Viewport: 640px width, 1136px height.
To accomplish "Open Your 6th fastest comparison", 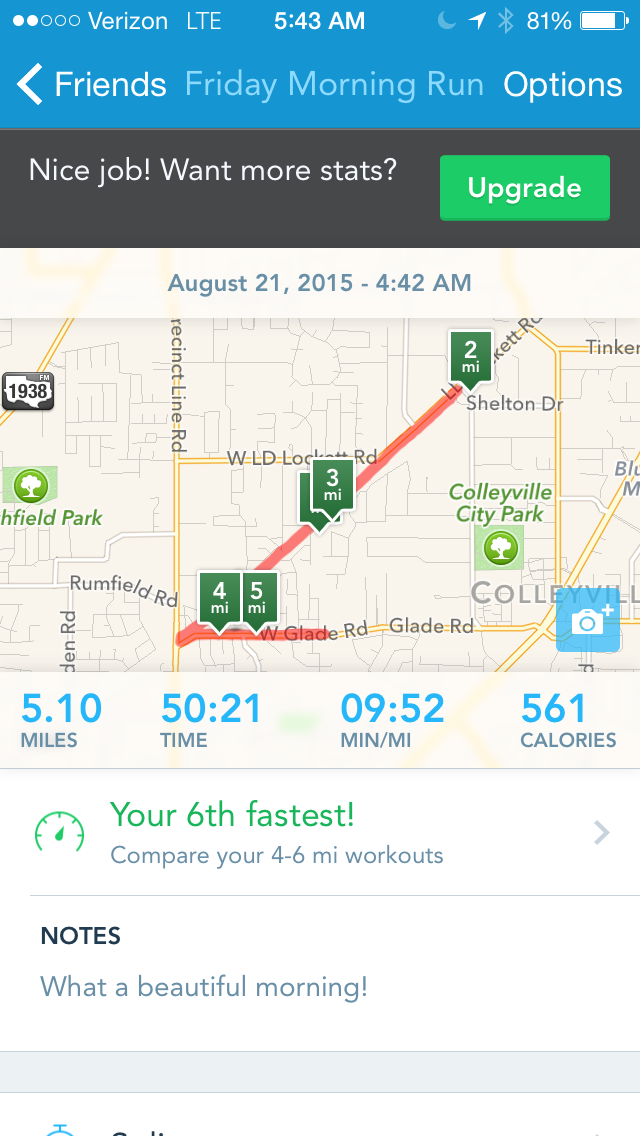I will click(x=320, y=832).
